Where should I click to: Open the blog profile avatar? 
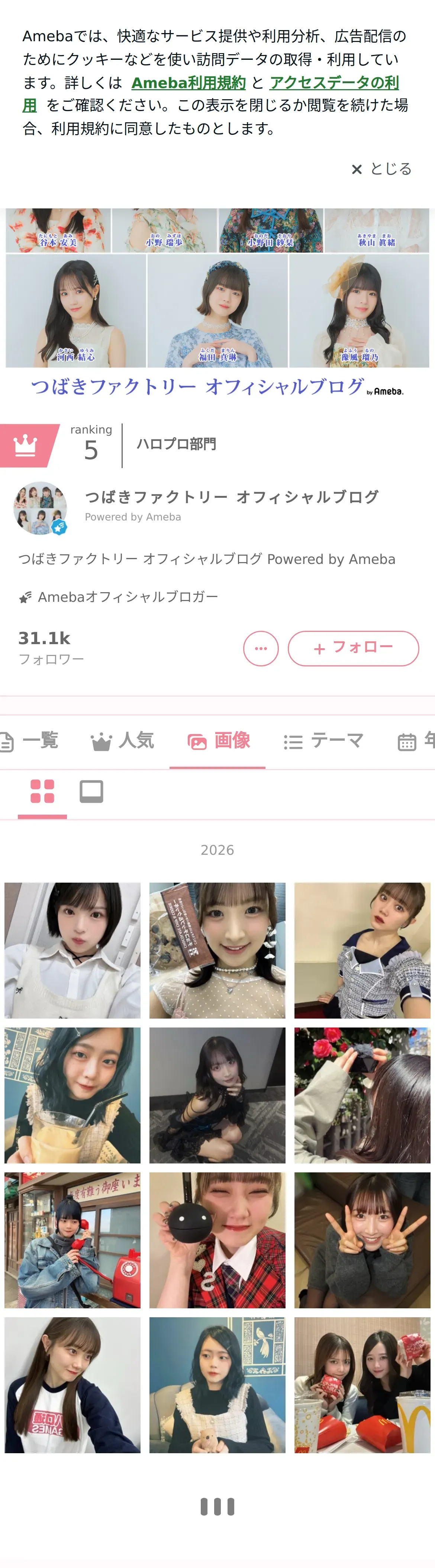pos(40,508)
